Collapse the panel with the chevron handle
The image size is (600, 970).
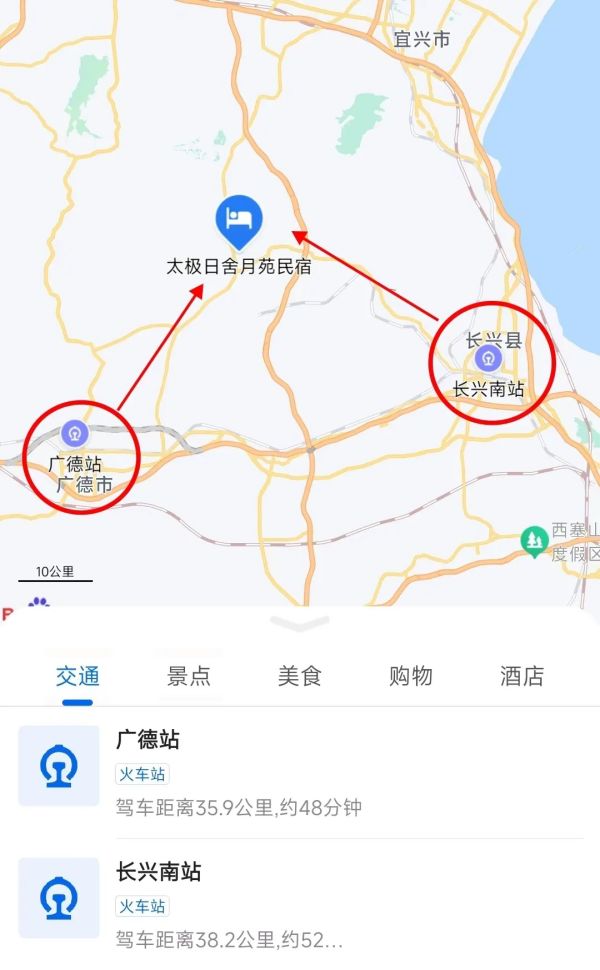click(x=300, y=623)
